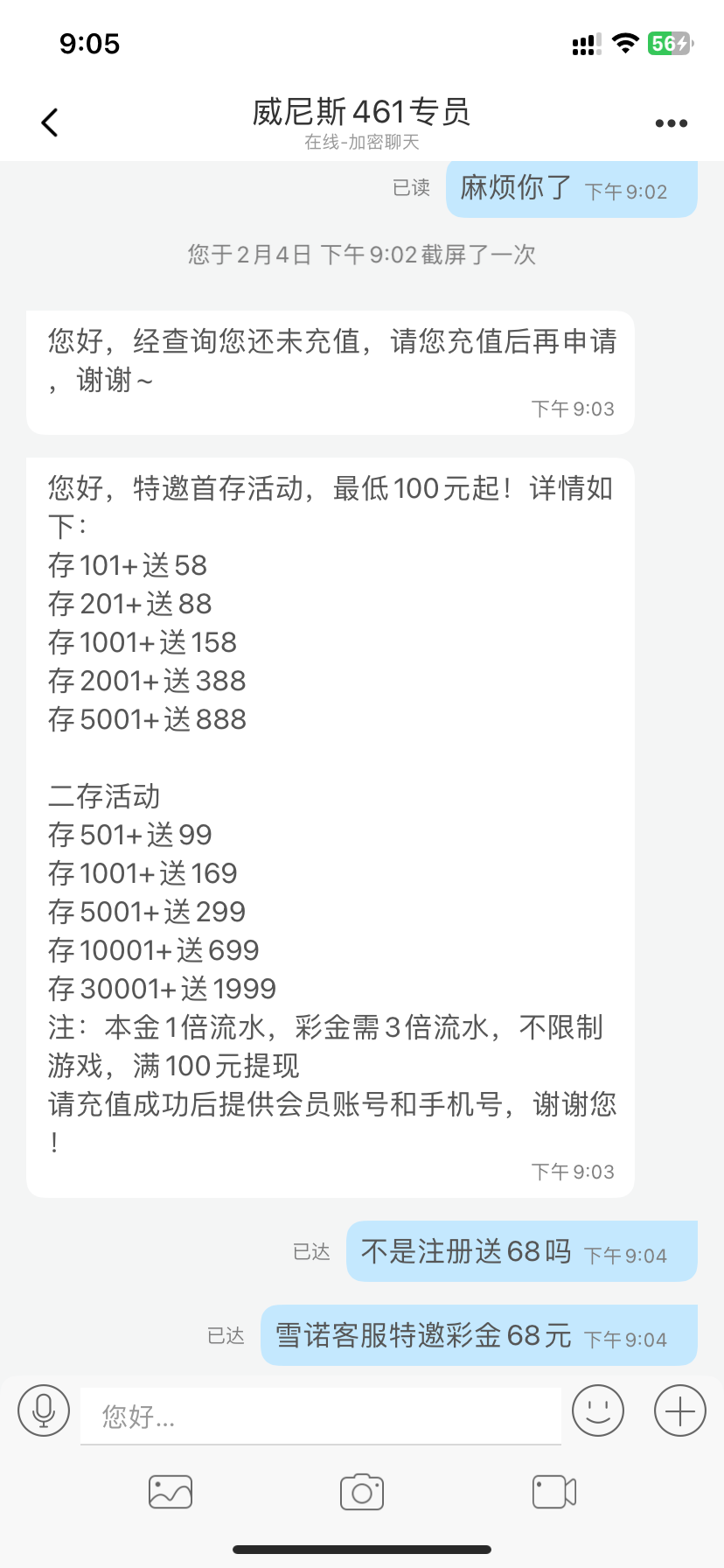Screen dimensions: 724x1568
Task: Tap the chat title 威尼斯461专员
Action: pos(362,112)
